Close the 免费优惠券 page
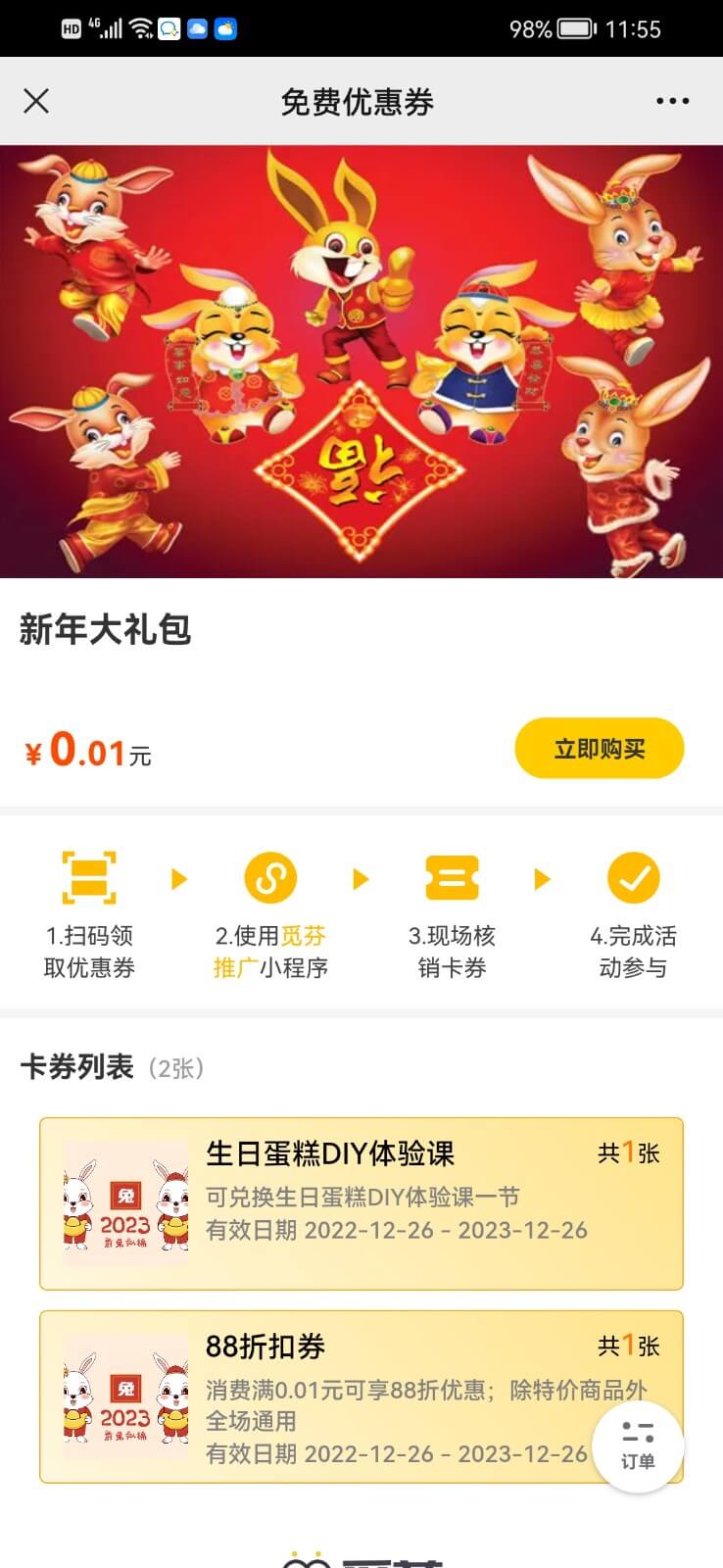This screenshot has height=1568, width=723. [x=36, y=101]
